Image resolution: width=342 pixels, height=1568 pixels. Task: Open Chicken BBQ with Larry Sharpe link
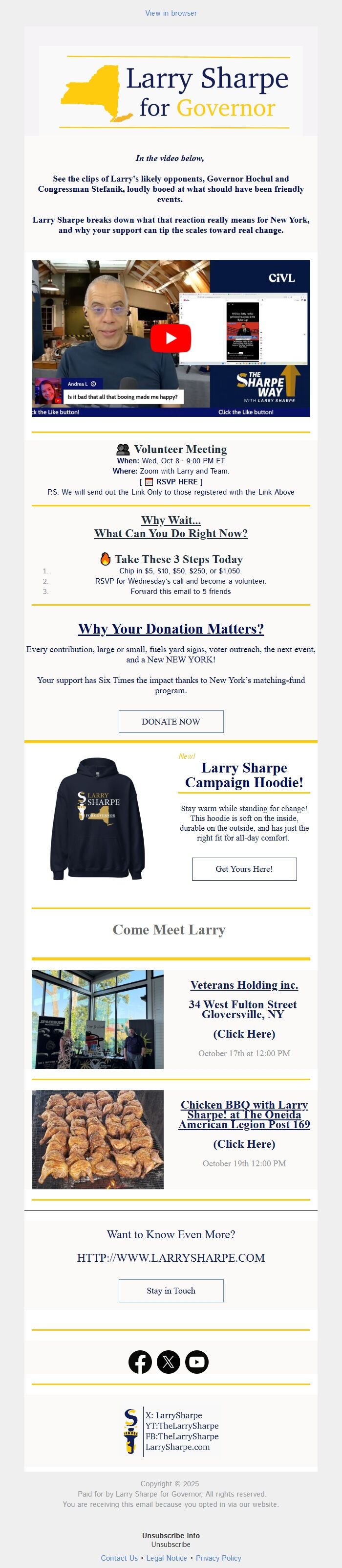pyautogui.click(x=244, y=1114)
